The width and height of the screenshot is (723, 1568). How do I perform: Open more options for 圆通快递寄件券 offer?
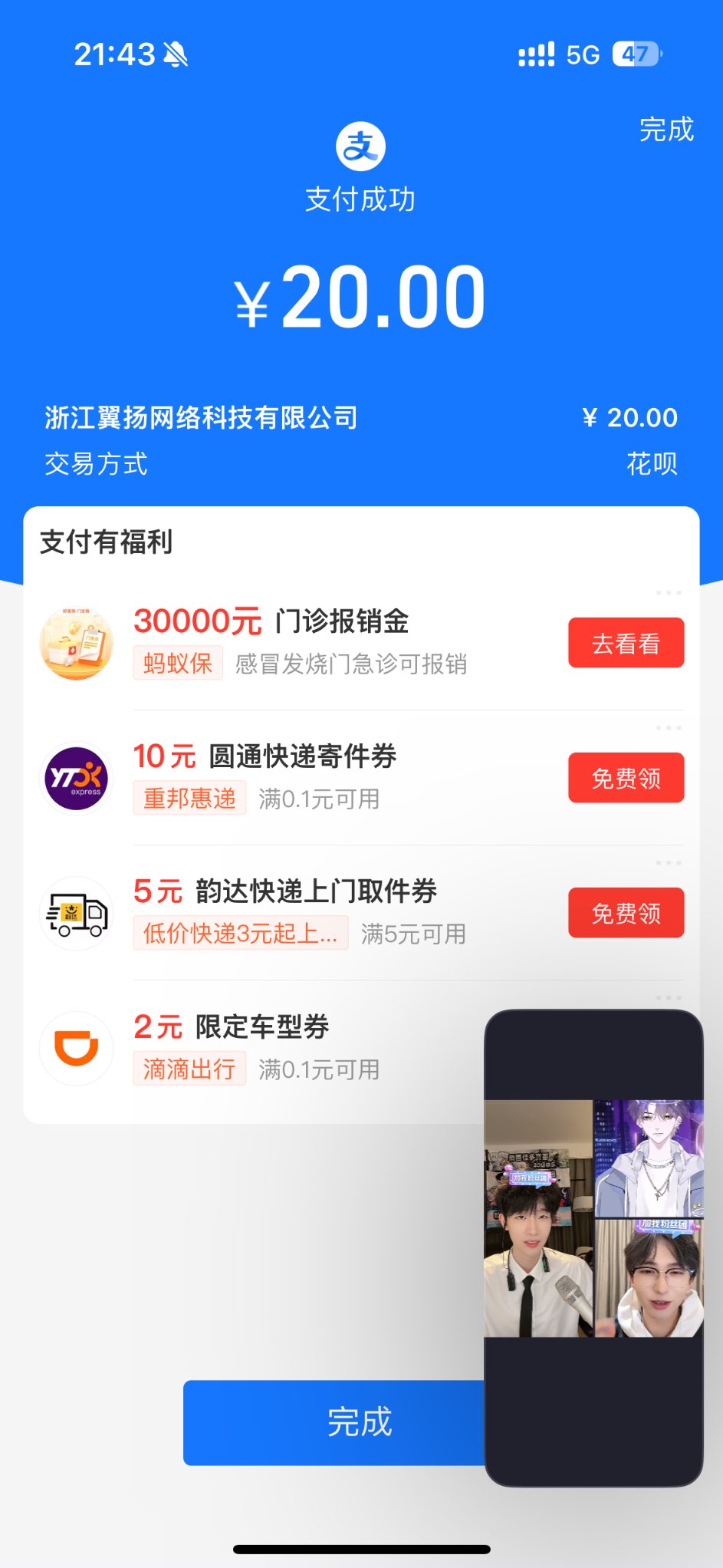(x=669, y=727)
